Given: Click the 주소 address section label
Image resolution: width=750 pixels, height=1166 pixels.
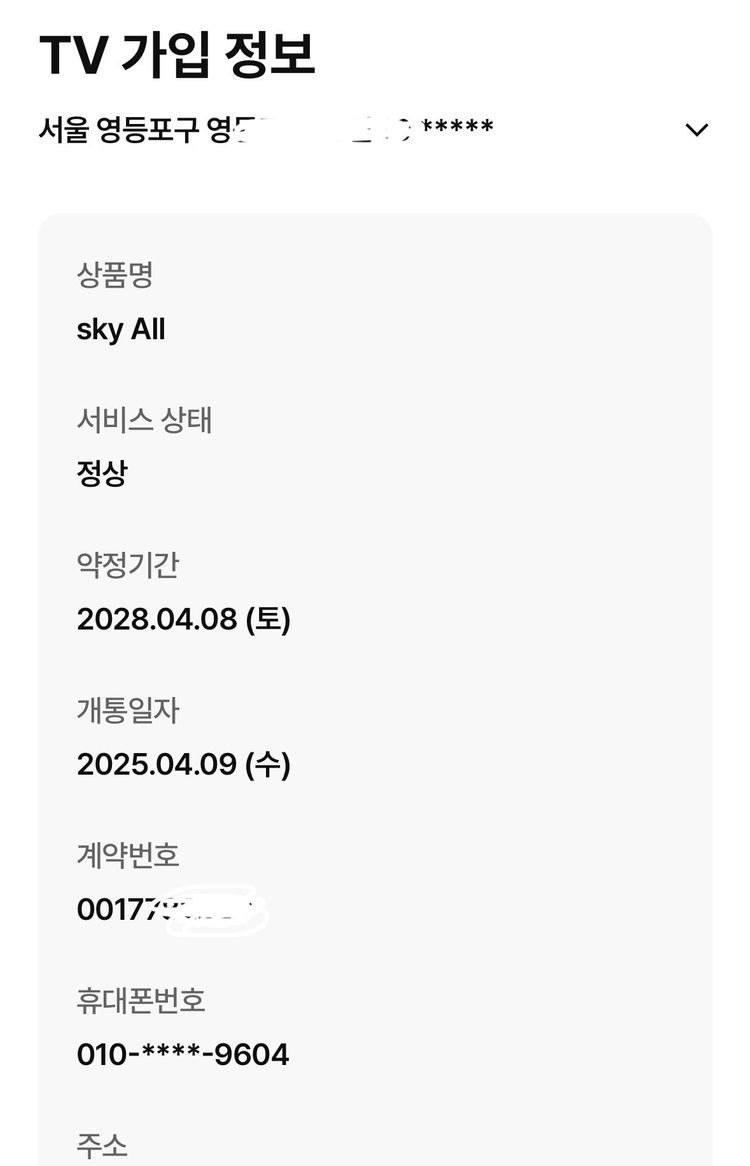Looking at the screenshot, I should [98, 1144].
